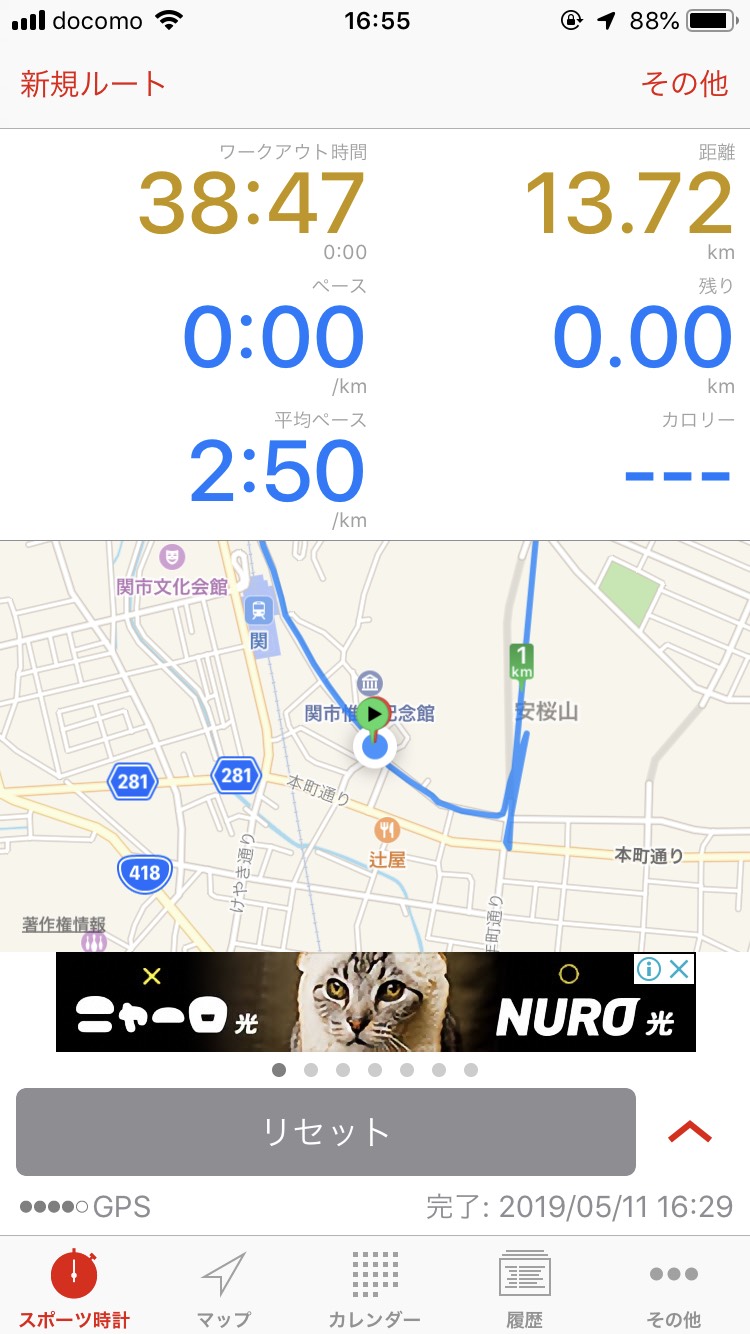Open the ad info icon on the banner
Viewport: 750px width, 1334px height.
649,968
